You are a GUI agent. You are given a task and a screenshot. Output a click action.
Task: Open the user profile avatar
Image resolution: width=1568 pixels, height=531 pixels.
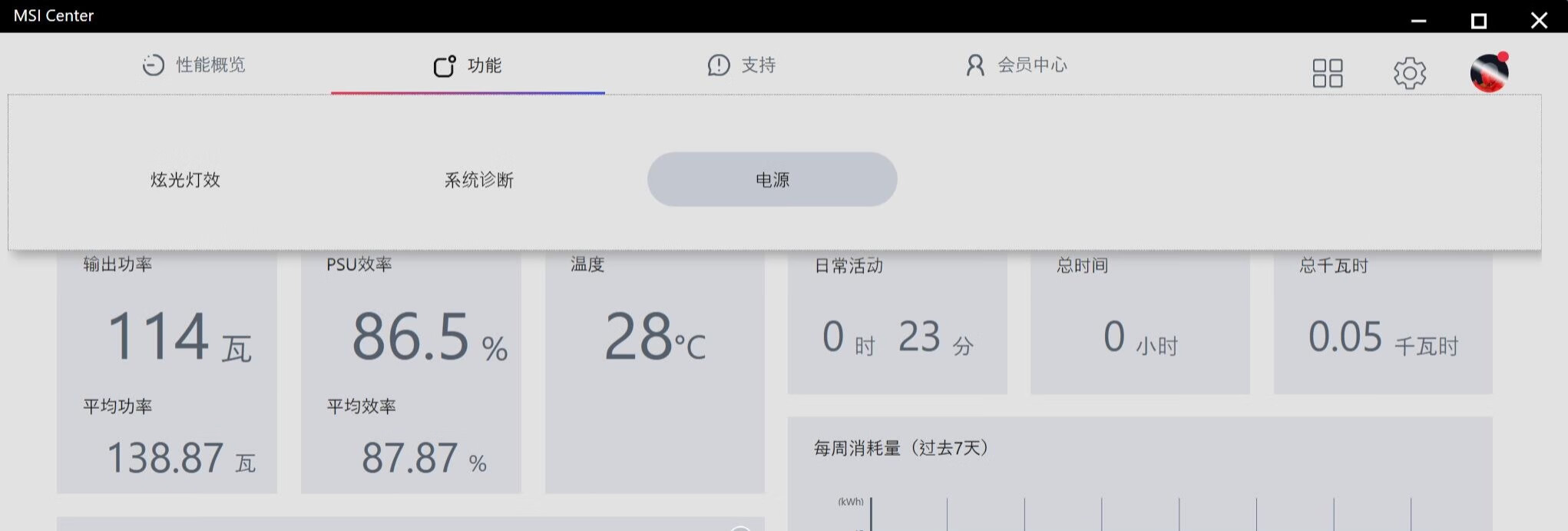pyautogui.click(x=1489, y=73)
